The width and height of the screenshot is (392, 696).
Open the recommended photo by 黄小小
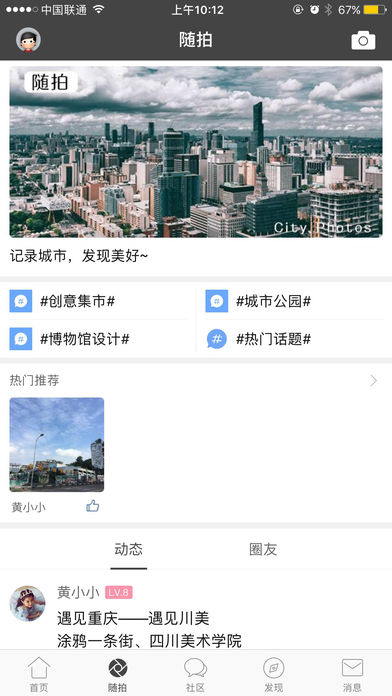pos(57,444)
